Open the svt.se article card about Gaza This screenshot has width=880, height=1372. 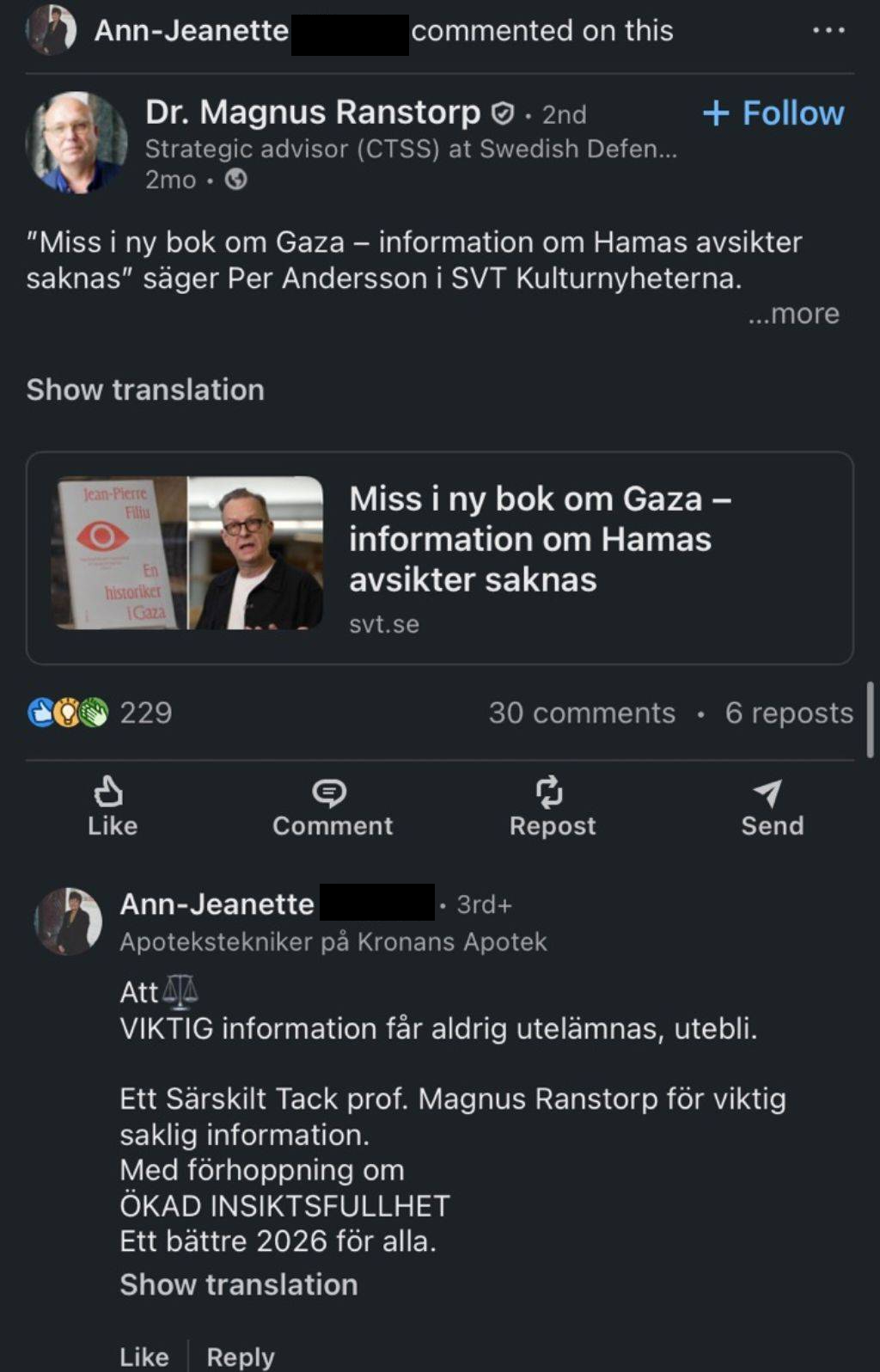pyautogui.click(x=440, y=558)
